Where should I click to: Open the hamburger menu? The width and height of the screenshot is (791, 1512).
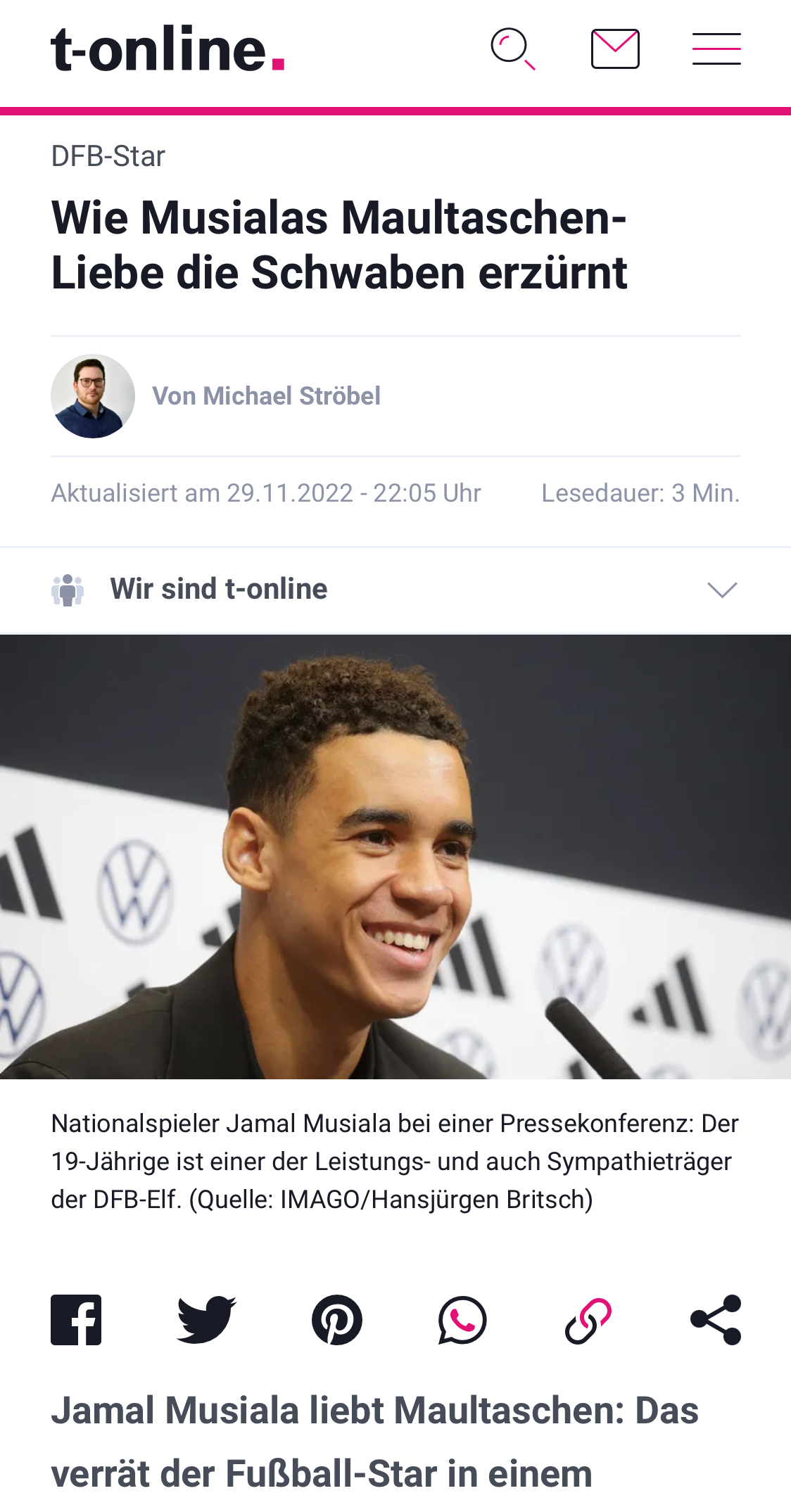pyautogui.click(x=716, y=49)
